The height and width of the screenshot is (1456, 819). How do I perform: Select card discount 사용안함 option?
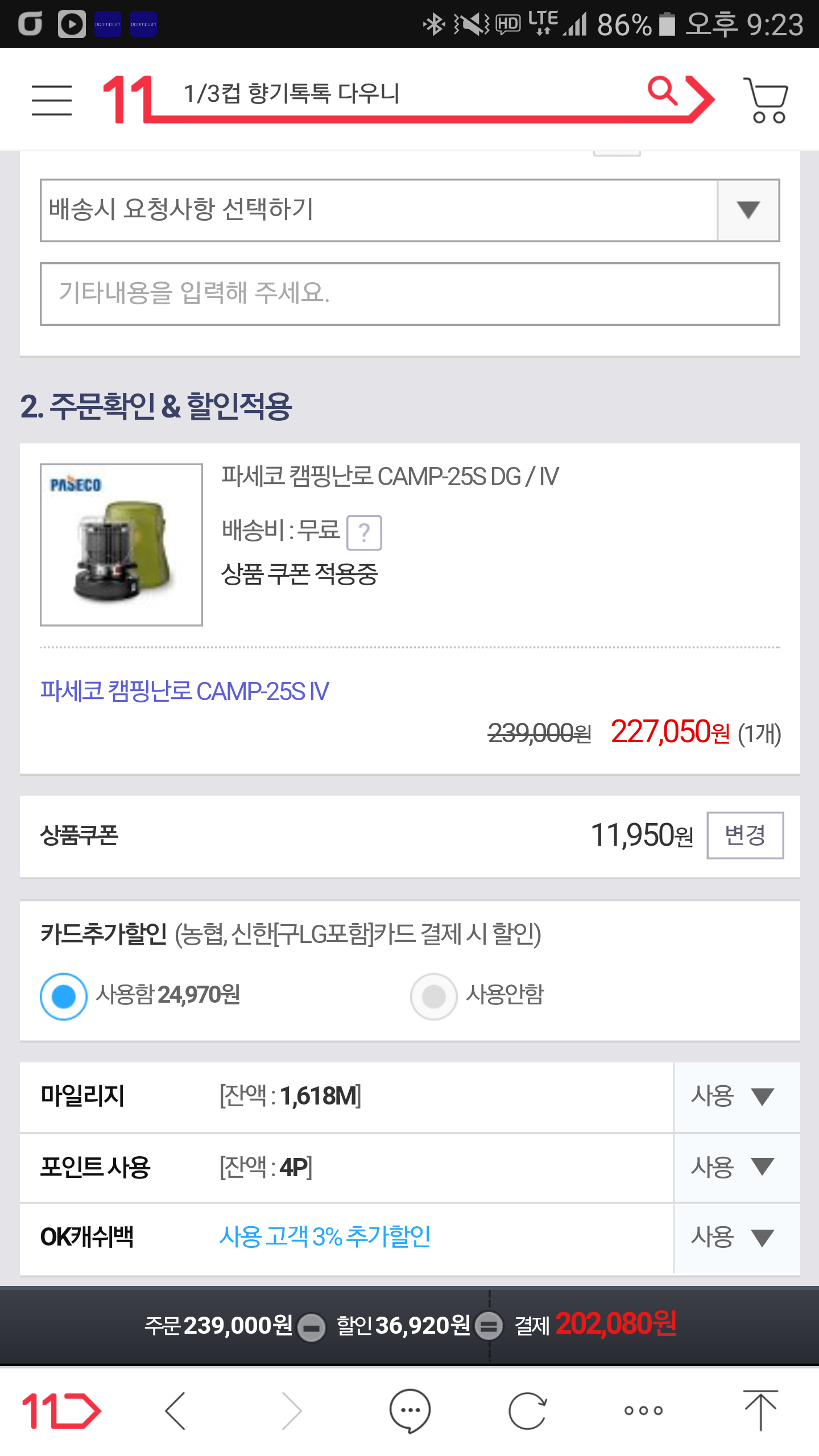tap(433, 996)
